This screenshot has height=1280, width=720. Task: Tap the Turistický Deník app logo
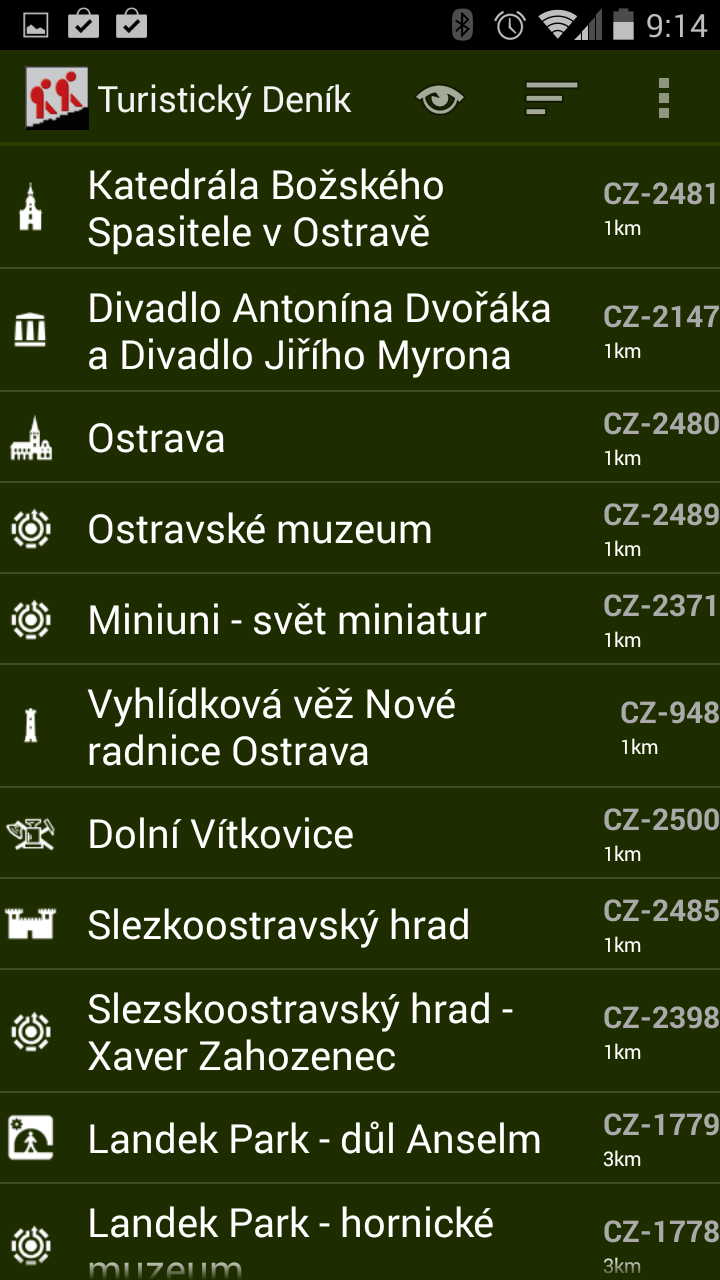coord(56,99)
